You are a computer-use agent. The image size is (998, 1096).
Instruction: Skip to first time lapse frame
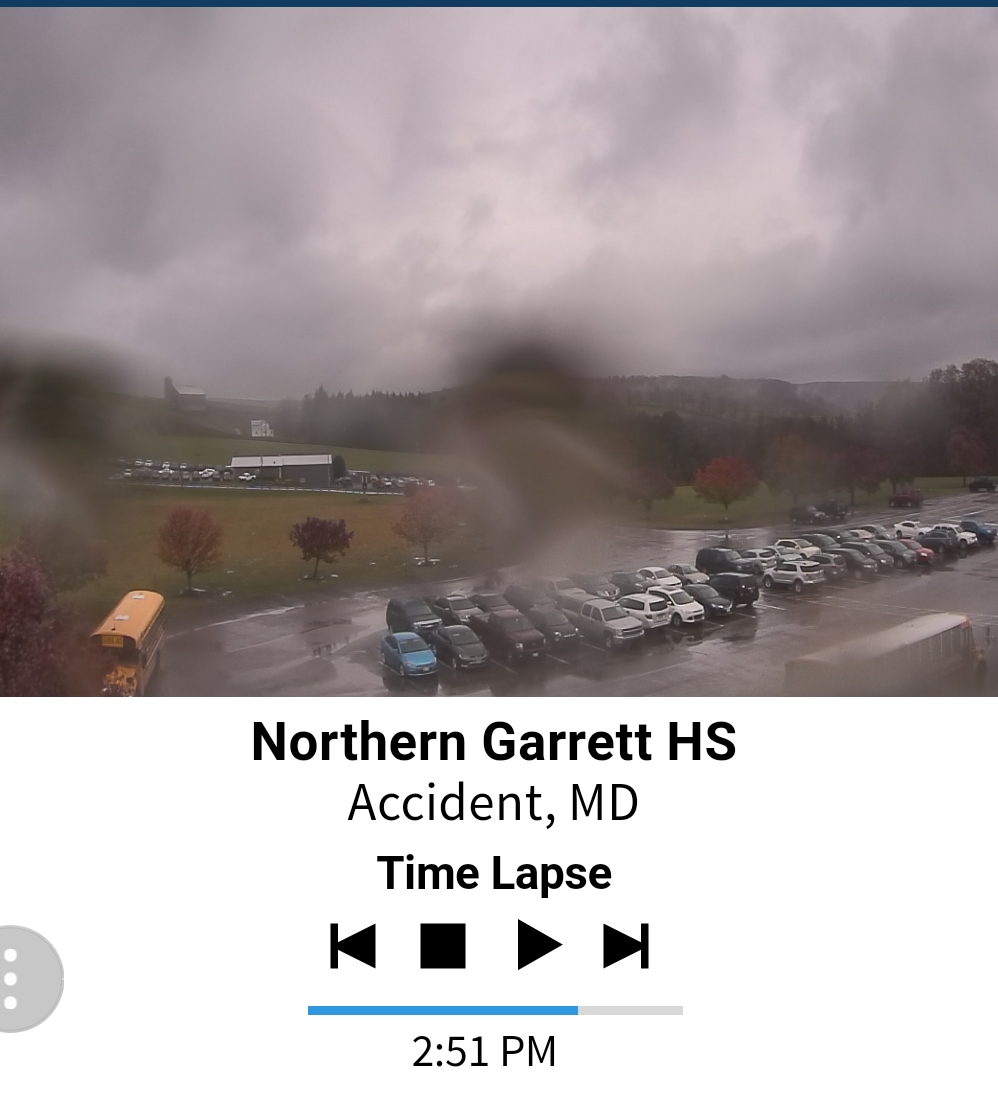(x=353, y=946)
